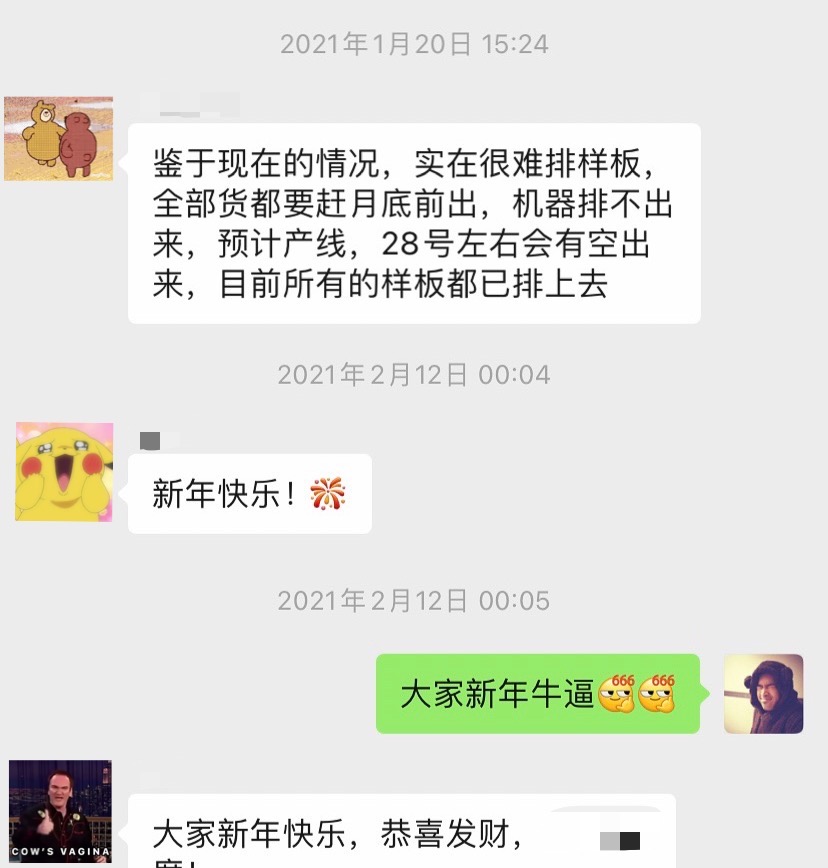Tap the avatar beside the 大家新年牛逼 message
828x868 pixels.
pyautogui.click(x=763, y=694)
